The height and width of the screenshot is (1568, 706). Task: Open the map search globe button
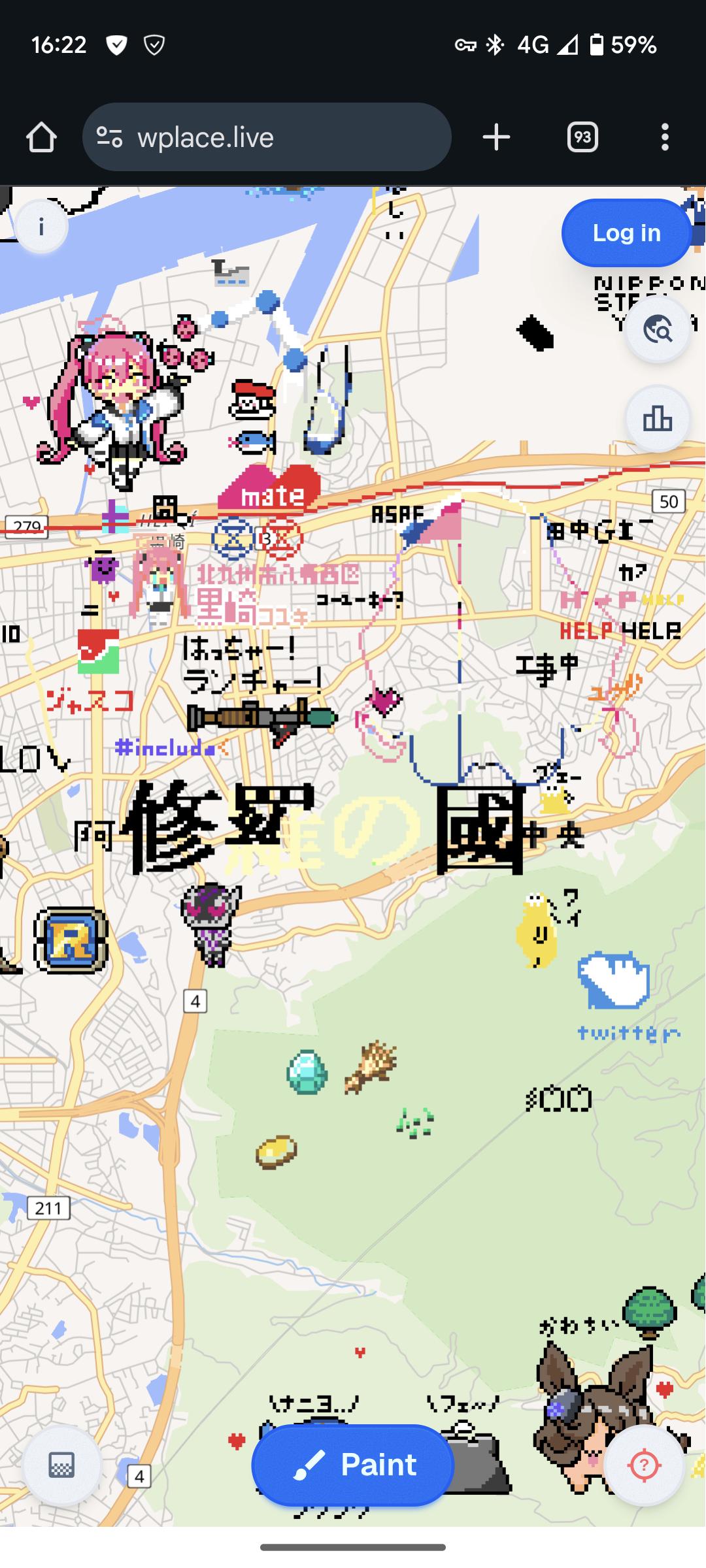(x=657, y=329)
